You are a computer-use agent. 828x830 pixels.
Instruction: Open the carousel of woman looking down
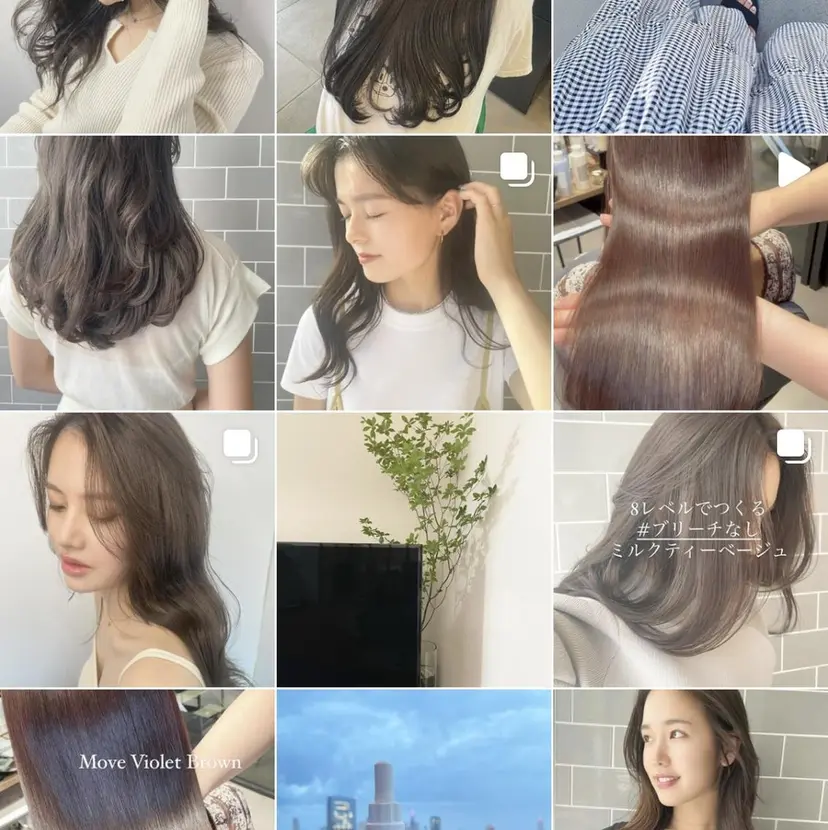point(136,550)
